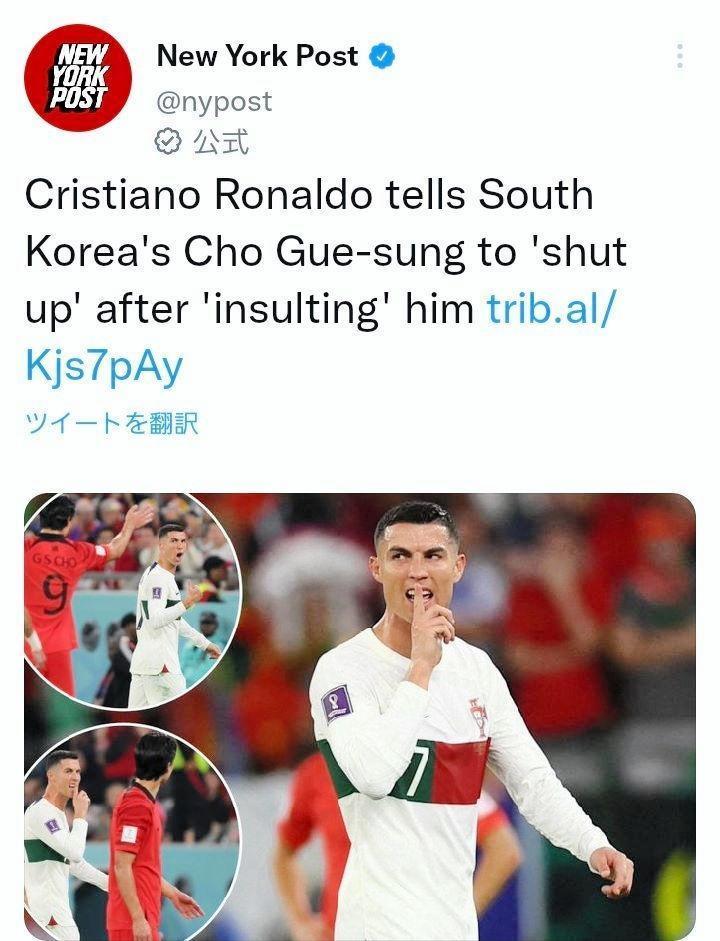Open the New York Post profile picture

(78, 76)
